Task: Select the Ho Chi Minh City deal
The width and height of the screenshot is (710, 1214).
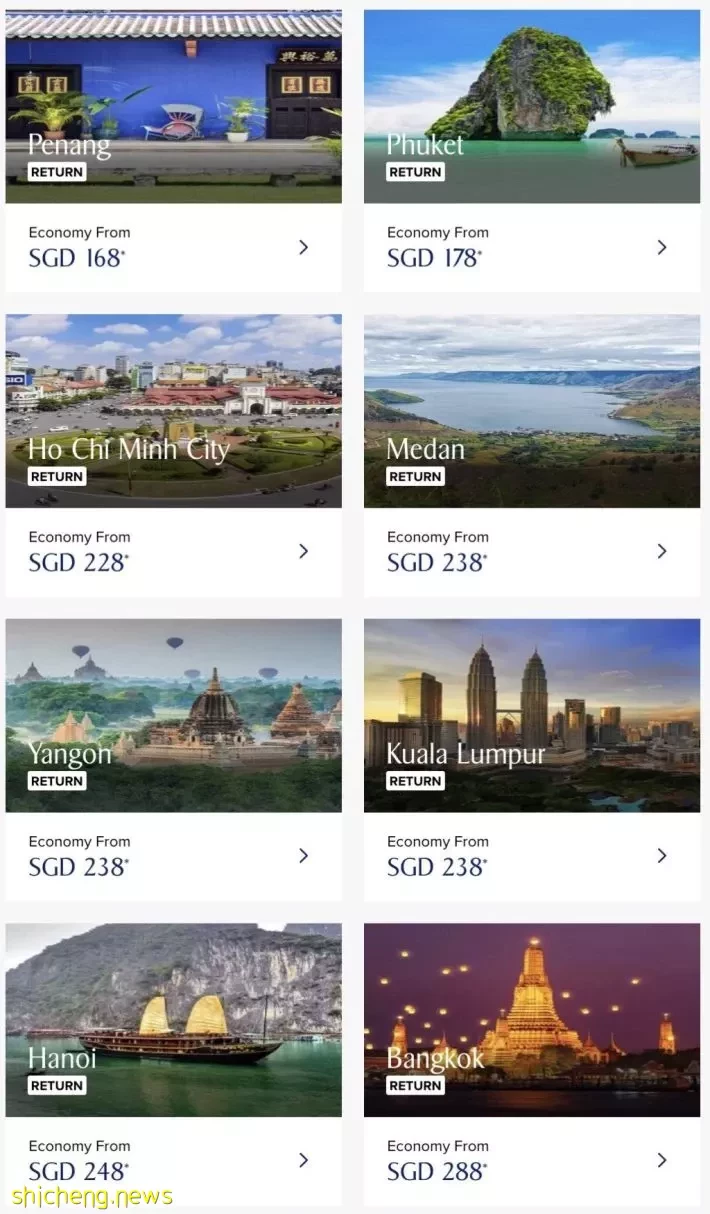Action: coord(173,455)
